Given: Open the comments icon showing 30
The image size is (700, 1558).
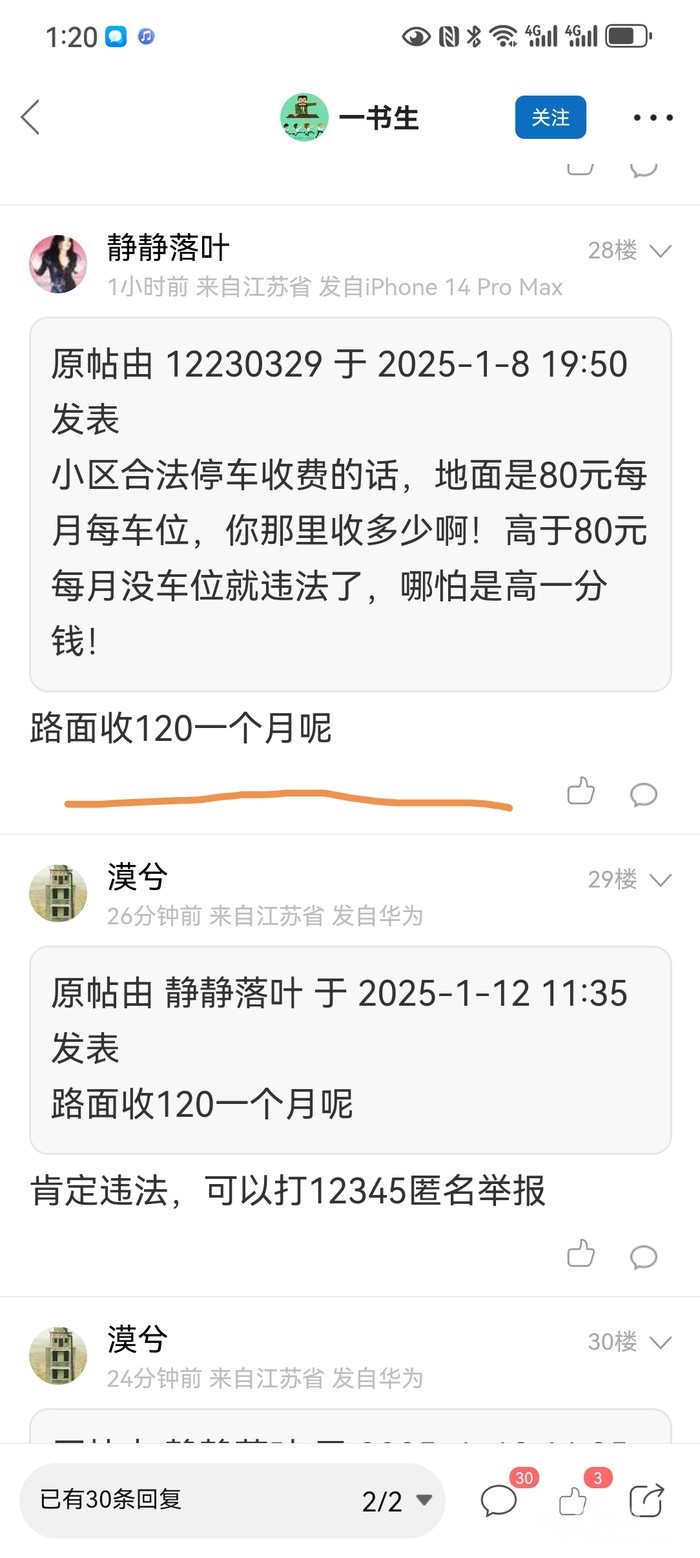Looking at the screenshot, I should (499, 1500).
